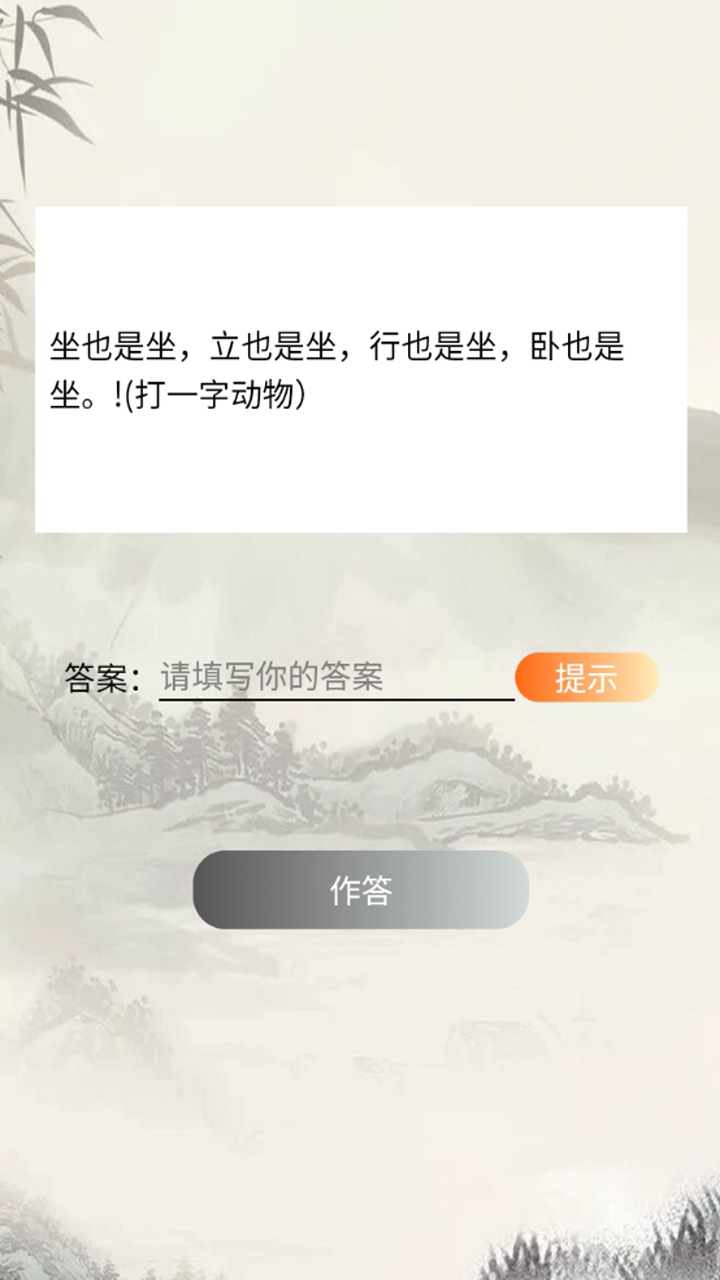
Task: Submit the answer with 作答
Action: [x=360, y=889]
